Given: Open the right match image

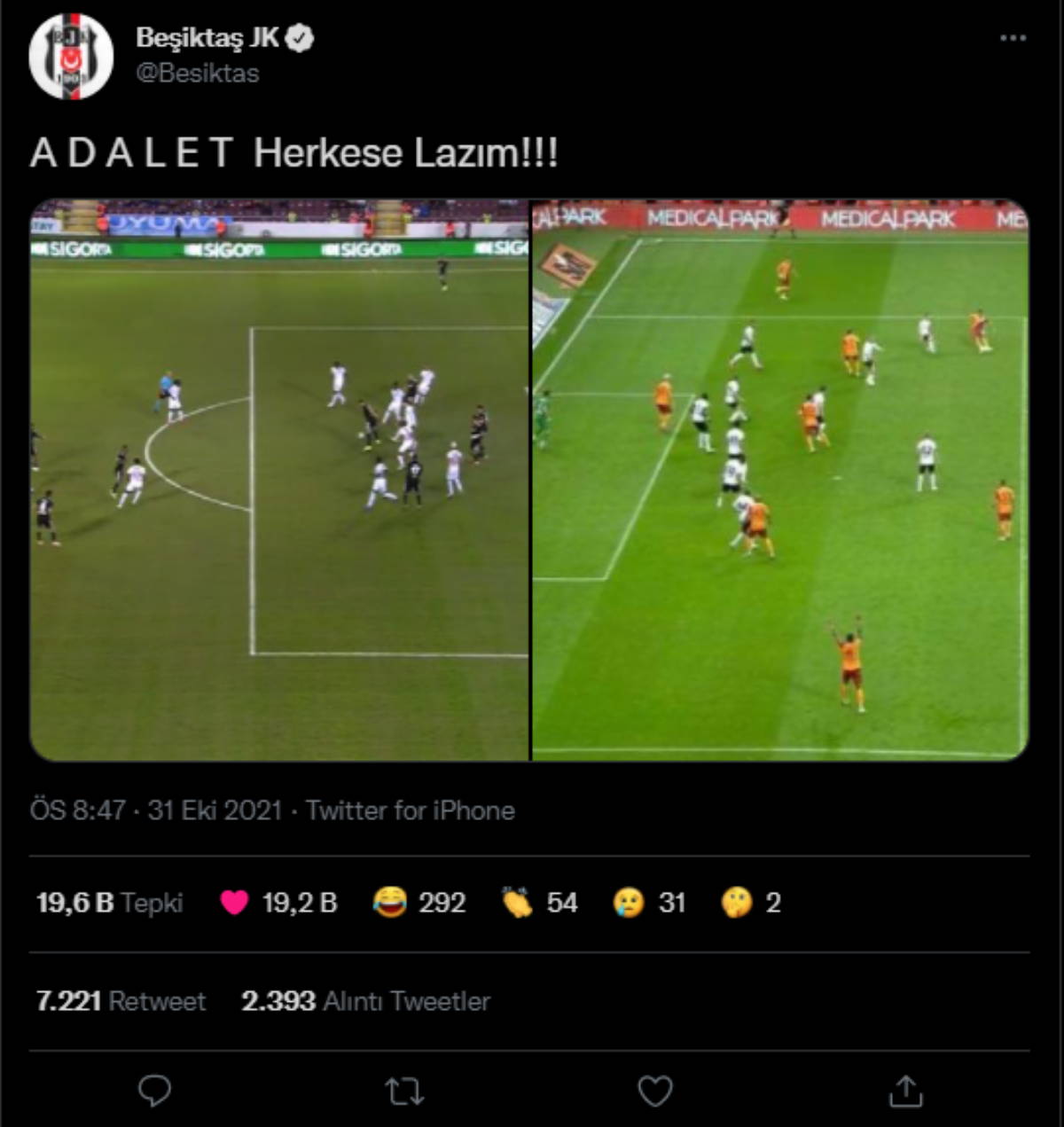Looking at the screenshot, I should 779,480.
